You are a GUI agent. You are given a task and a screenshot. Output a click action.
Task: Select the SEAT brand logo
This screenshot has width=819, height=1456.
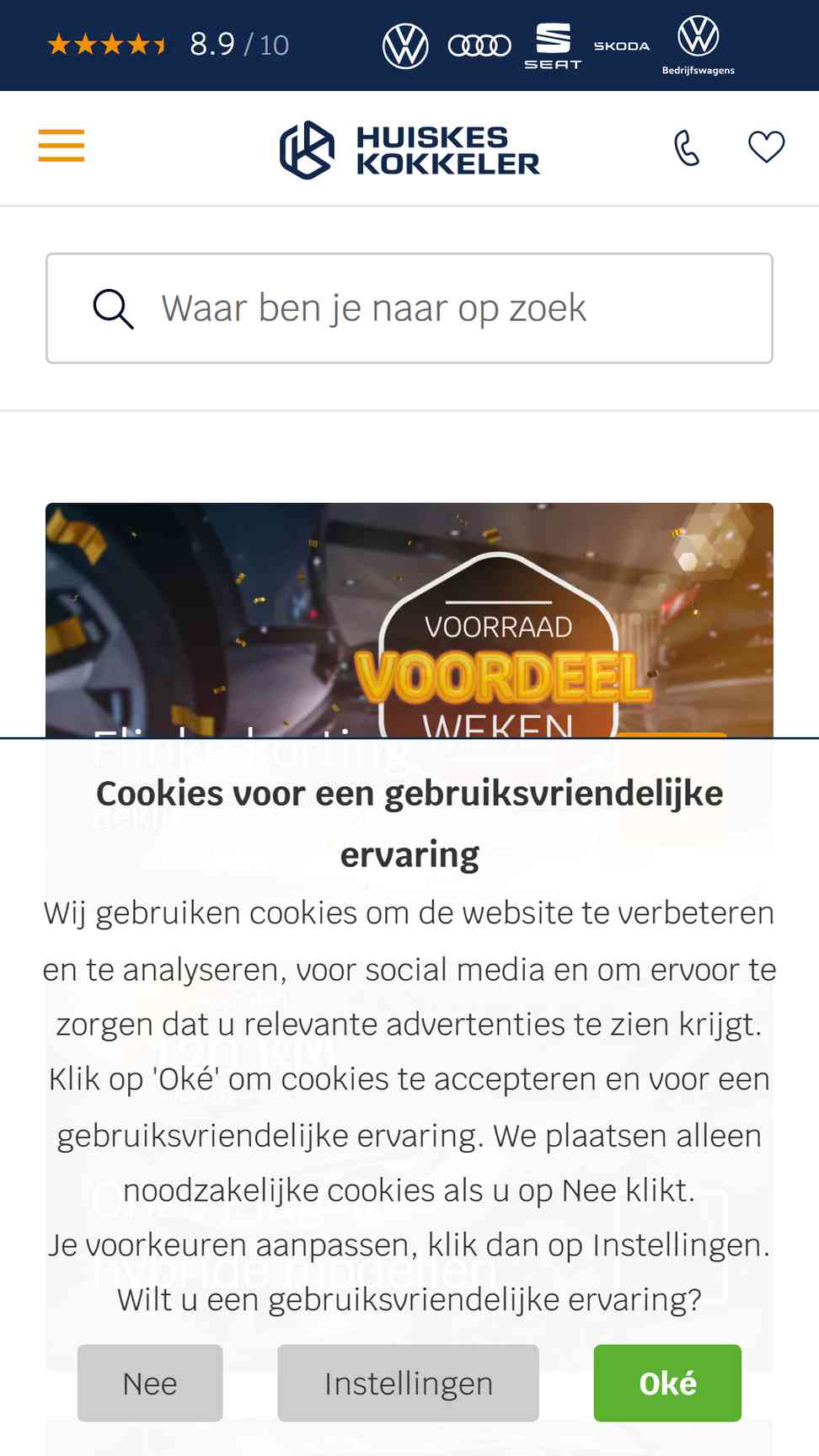(553, 45)
